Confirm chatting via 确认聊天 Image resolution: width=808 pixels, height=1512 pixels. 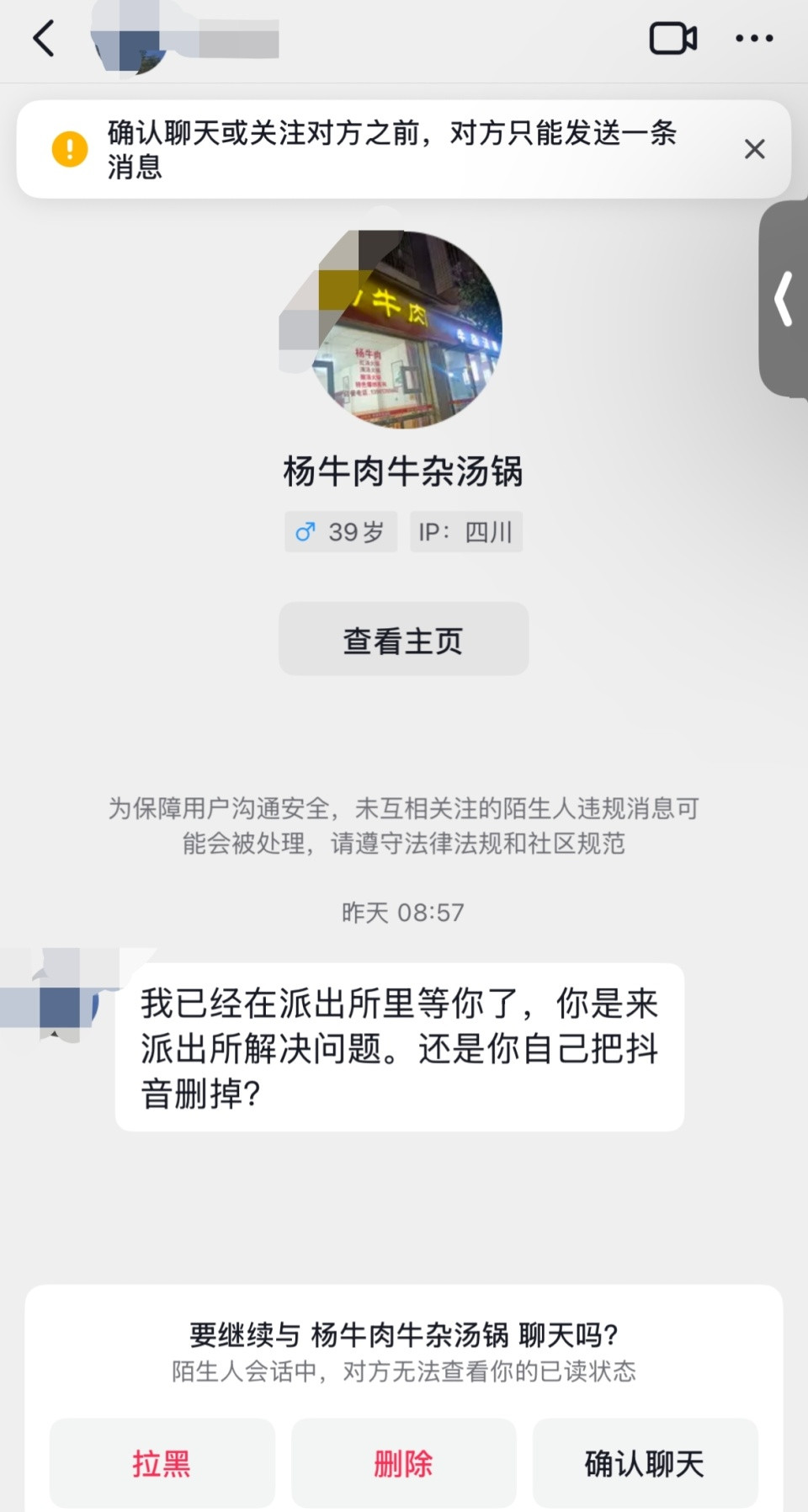(645, 1463)
